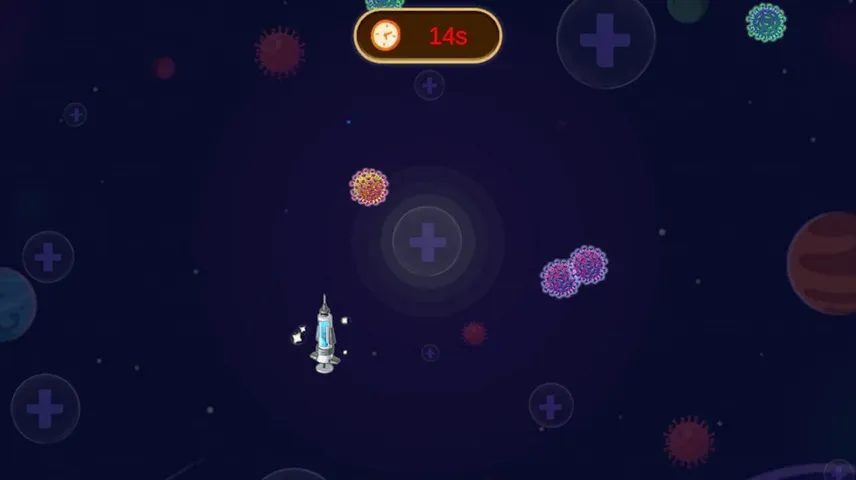Tap the green virus in the corner
The image size is (856, 480).
766,22
